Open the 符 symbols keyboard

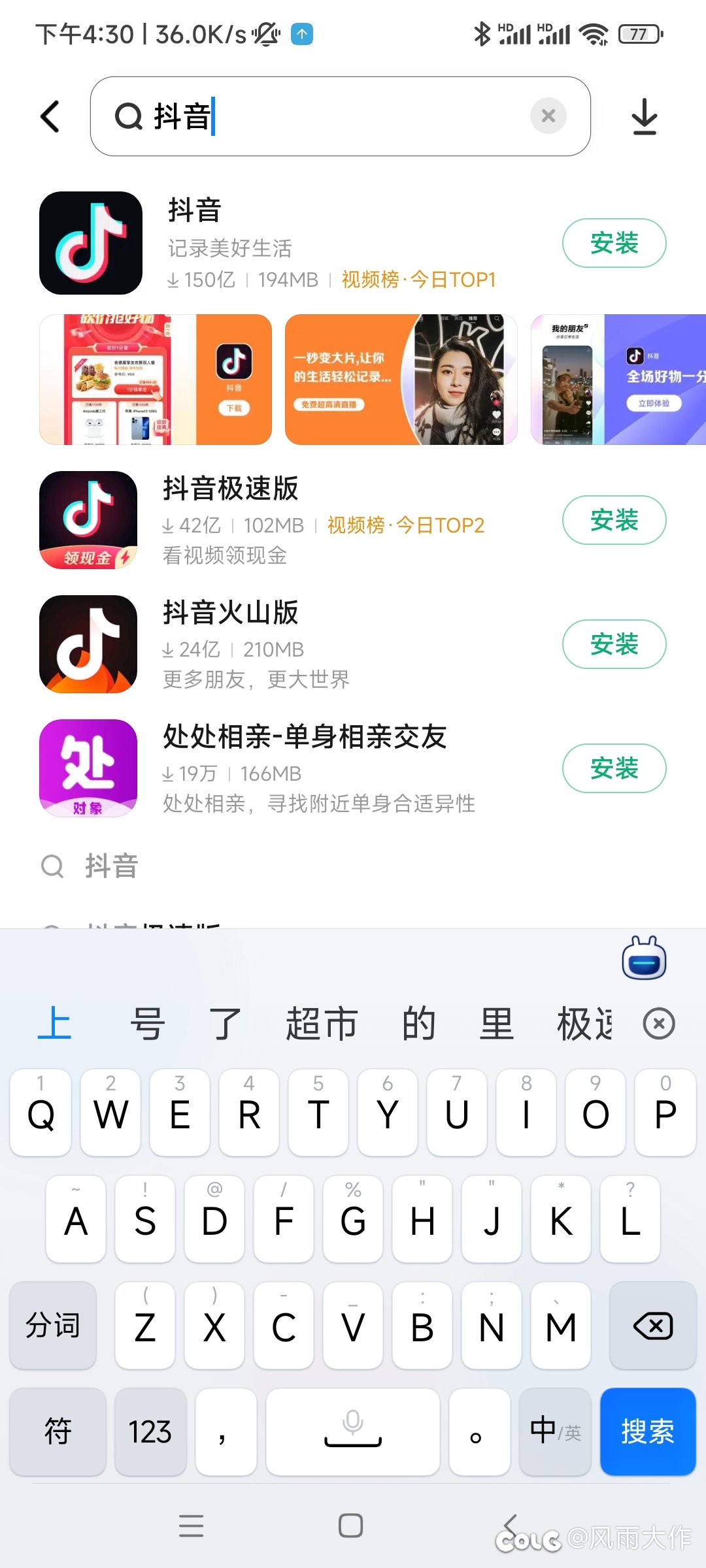click(58, 1431)
